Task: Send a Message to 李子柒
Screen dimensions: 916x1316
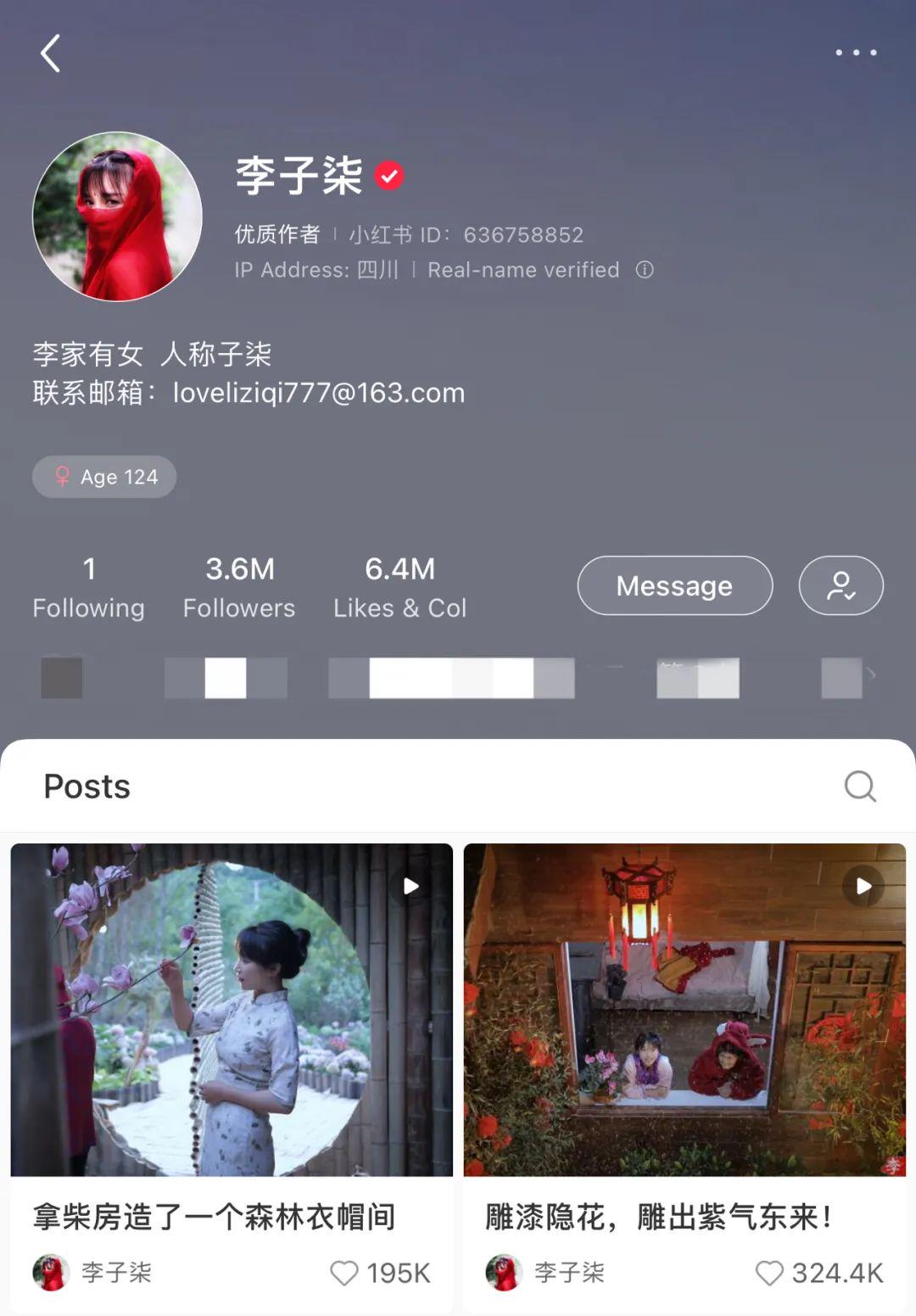Action: click(674, 585)
